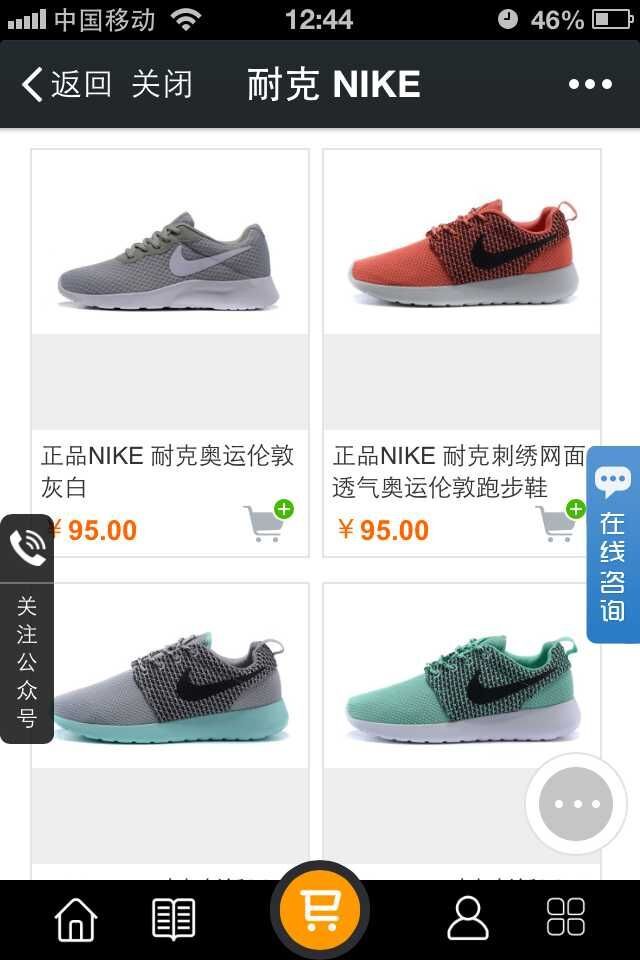
Task: Open the profile account tab
Action: 467,918
